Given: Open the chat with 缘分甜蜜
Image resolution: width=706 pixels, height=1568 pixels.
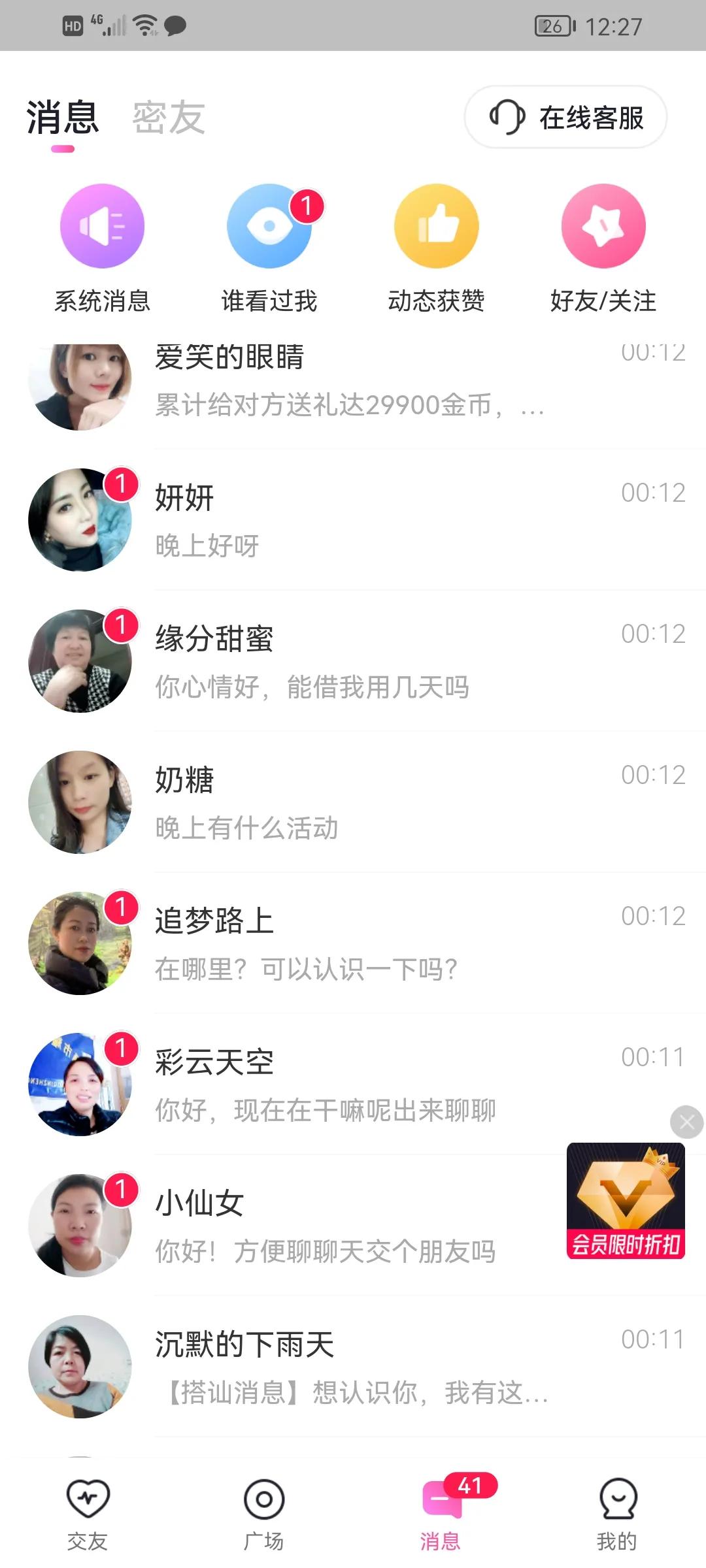Looking at the screenshot, I should point(353,661).
